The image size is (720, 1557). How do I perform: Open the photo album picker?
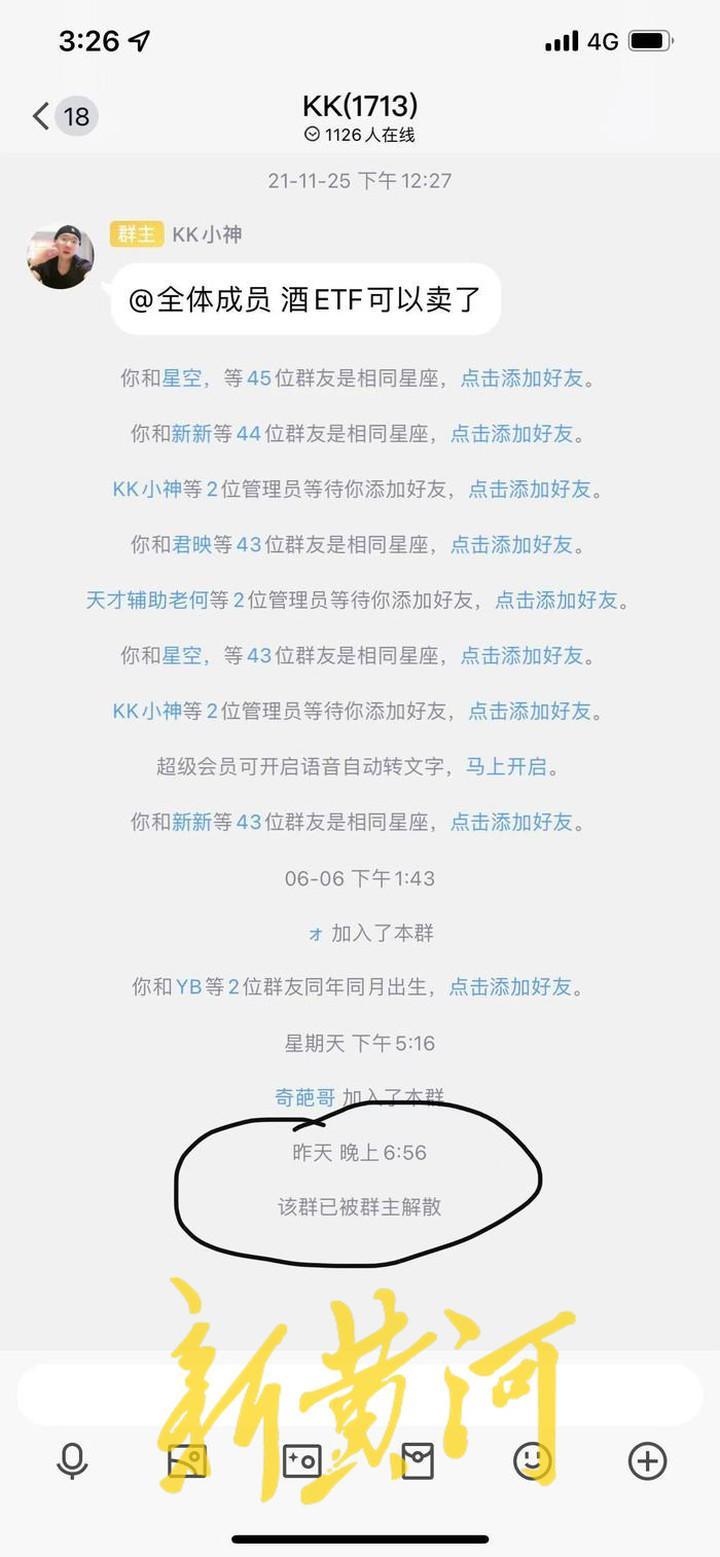(187, 1462)
